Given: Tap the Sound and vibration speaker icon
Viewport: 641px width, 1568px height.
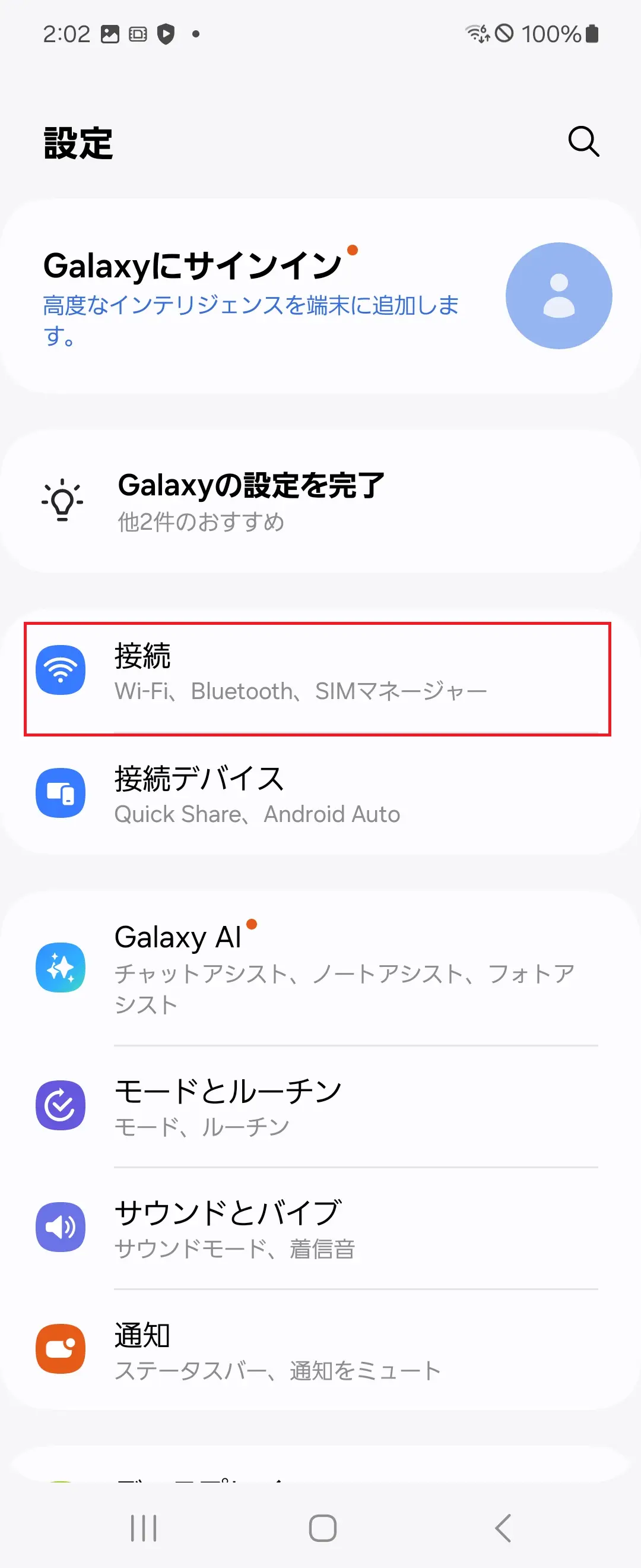Looking at the screenshot, I should [x=60, y=1227].
